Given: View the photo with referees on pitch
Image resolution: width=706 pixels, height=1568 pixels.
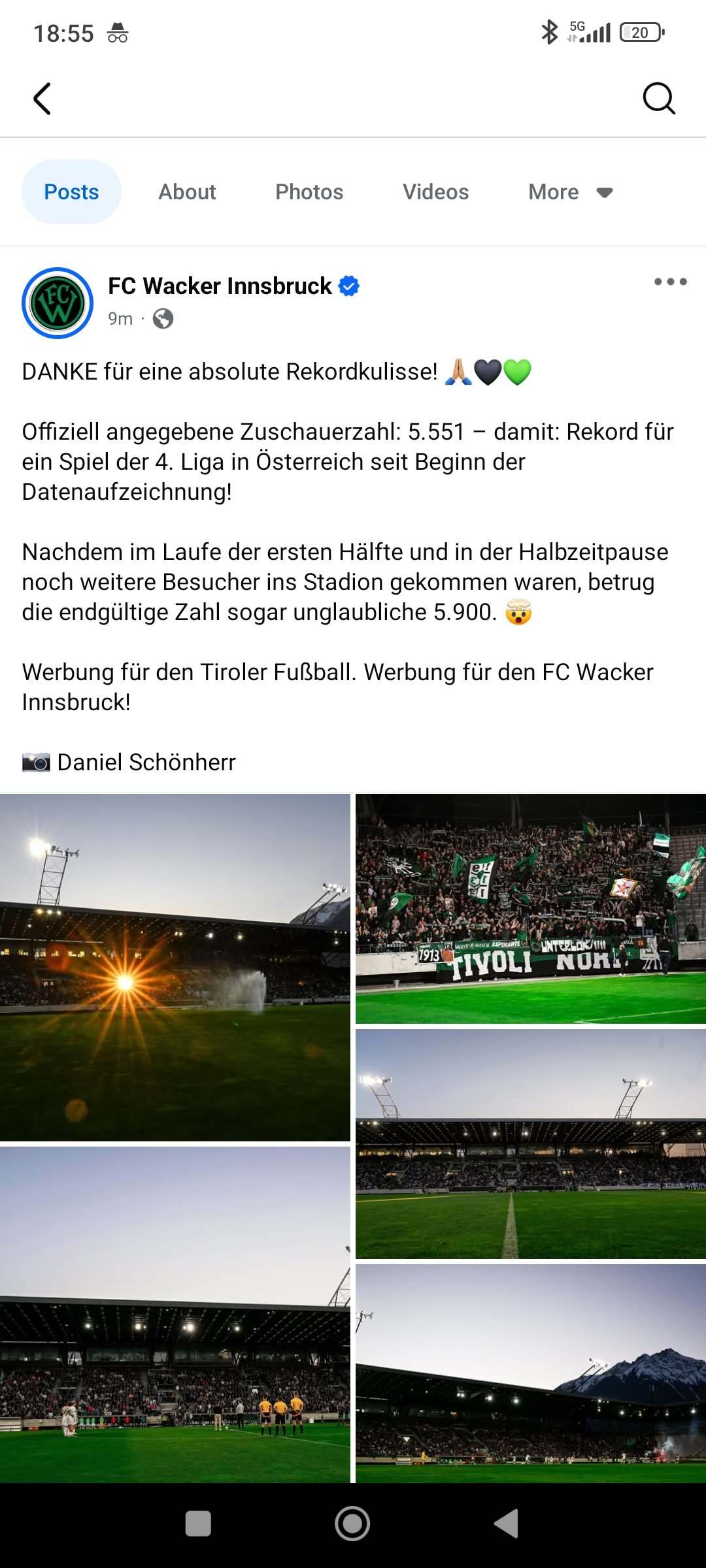Looking at the screenshot, I should point(175,1315).
